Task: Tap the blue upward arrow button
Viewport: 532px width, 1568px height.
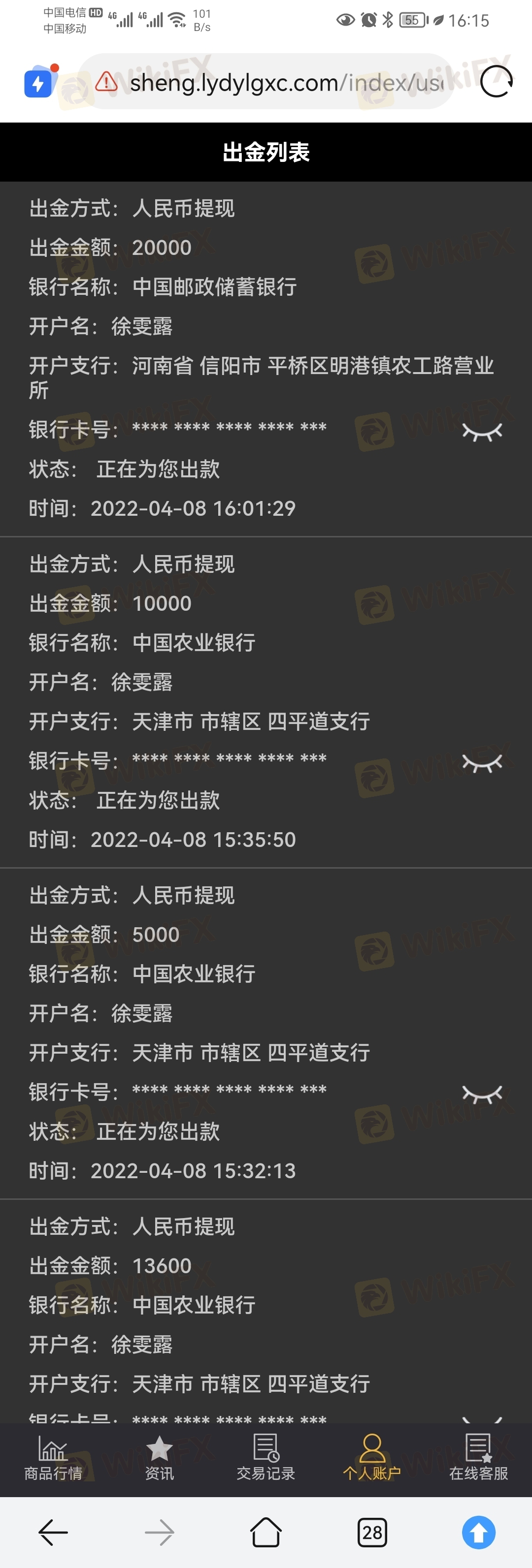Action: (478, 1532)
